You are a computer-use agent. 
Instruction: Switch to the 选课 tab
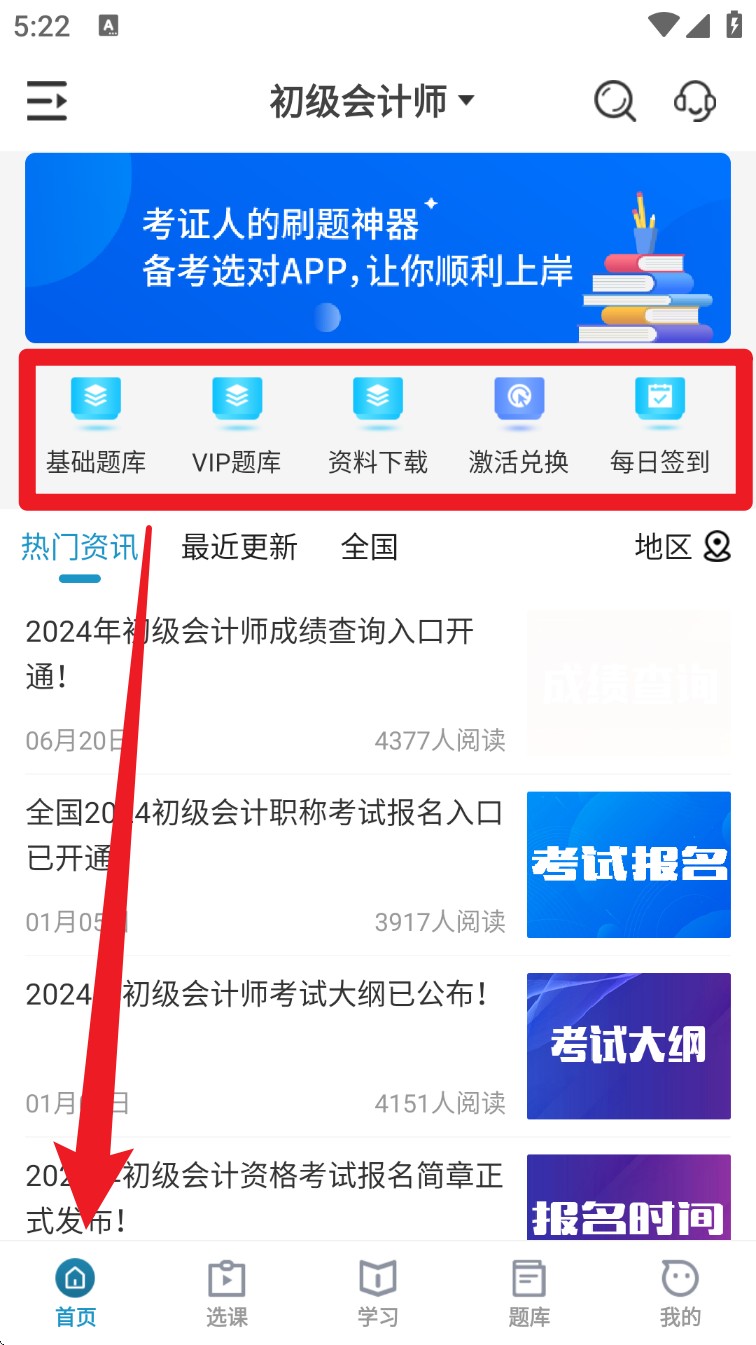coord(227,1293)
